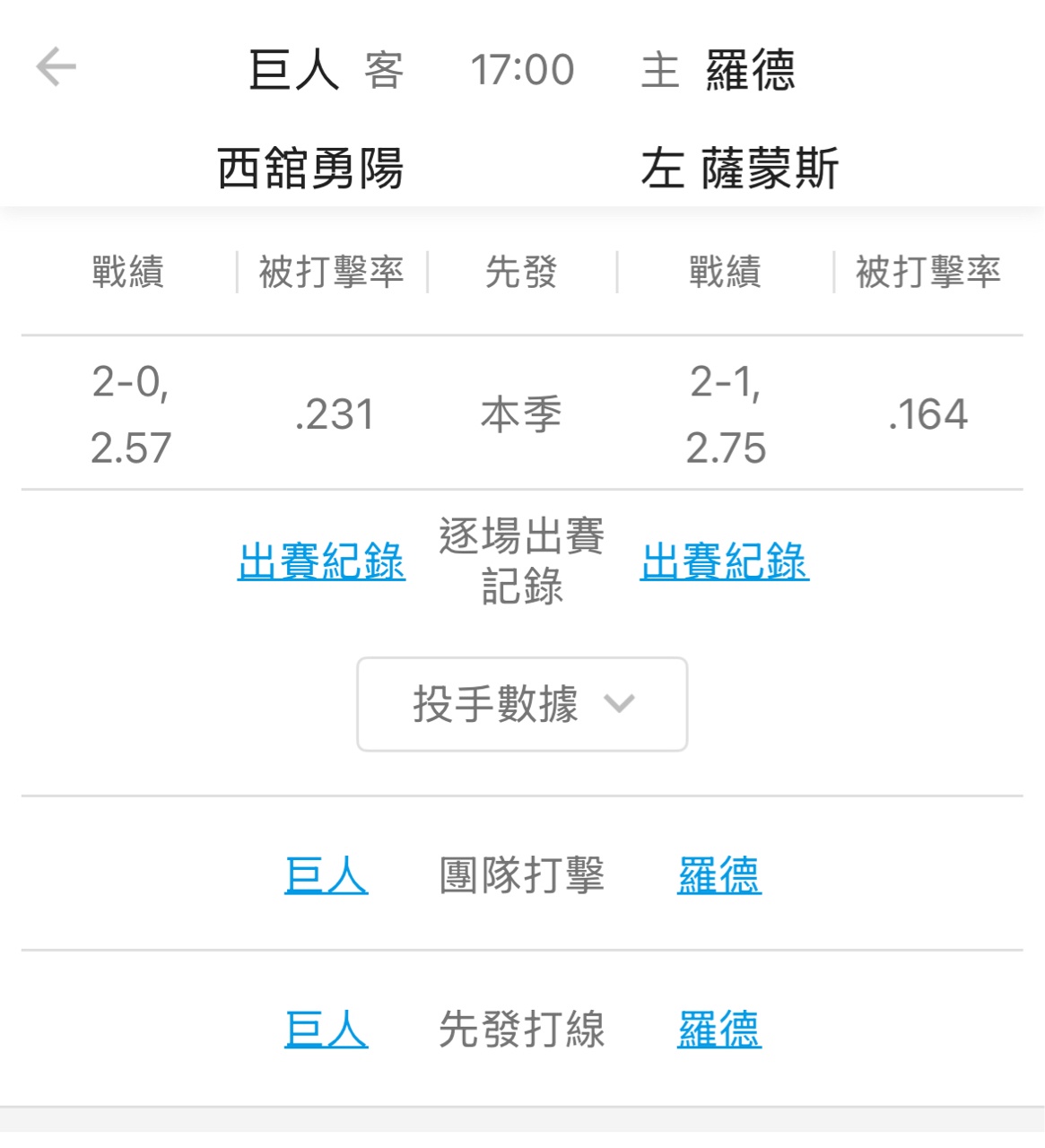Expand the 投手數據 dropdown
This screenshot has width=1045, height=1148.
coord(522,704)
